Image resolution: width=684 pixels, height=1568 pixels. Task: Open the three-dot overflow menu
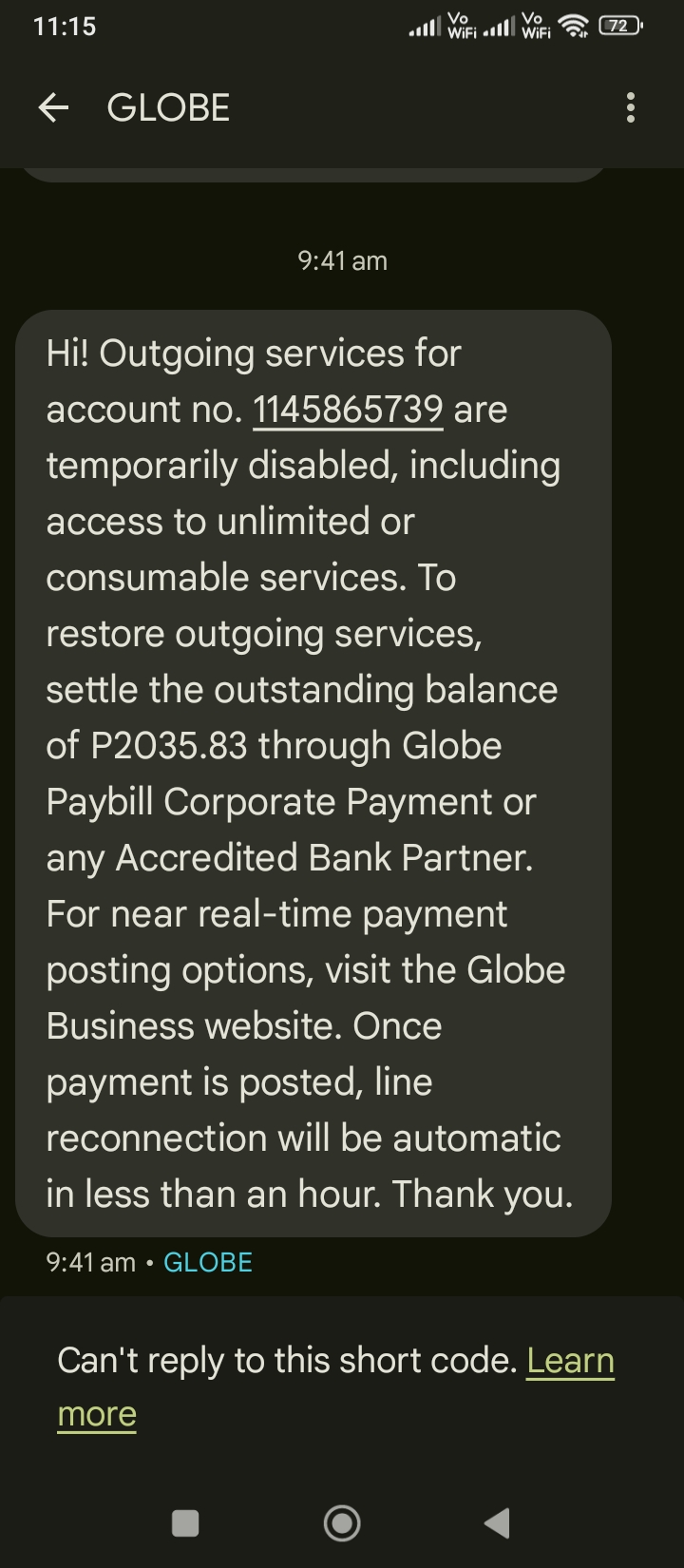(630, 108)
